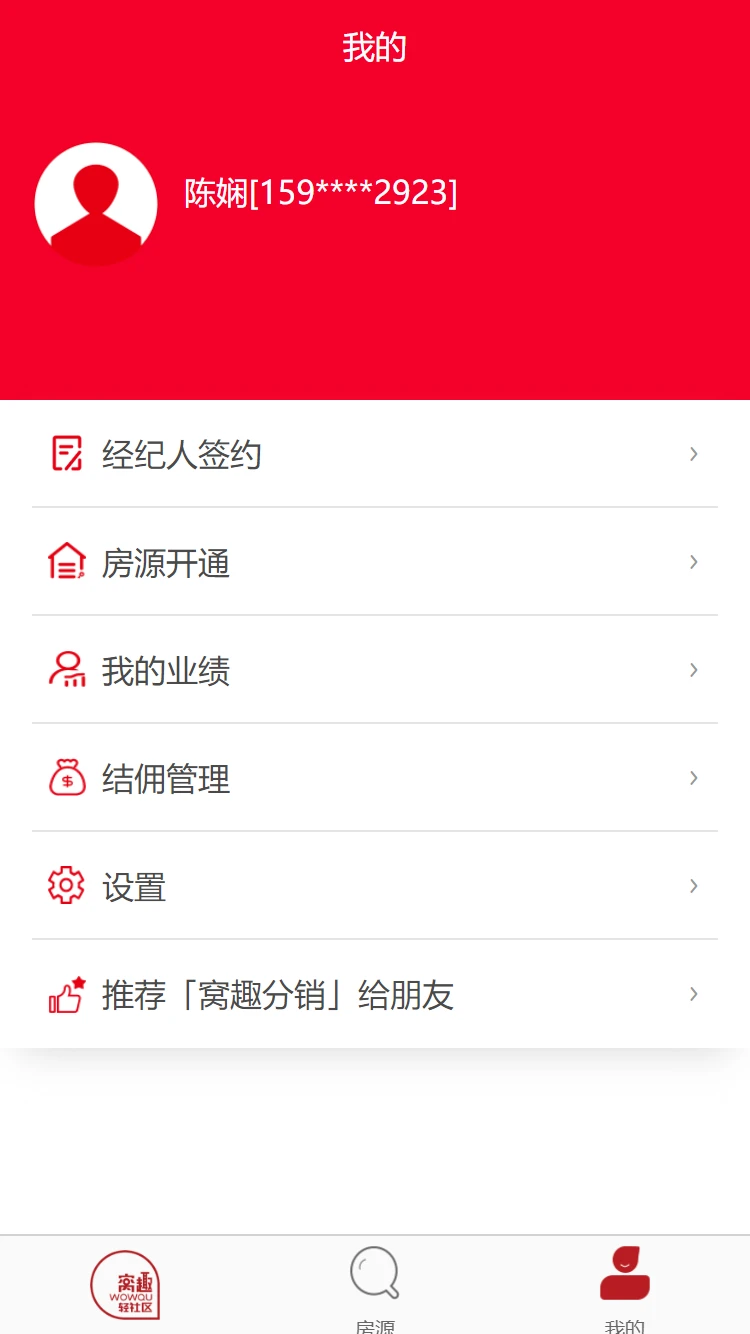Screen dimensions: 750x1334
Task: Tap the 窝趣轻社区 logo in bottom bar
Action: pos(125,1287)
